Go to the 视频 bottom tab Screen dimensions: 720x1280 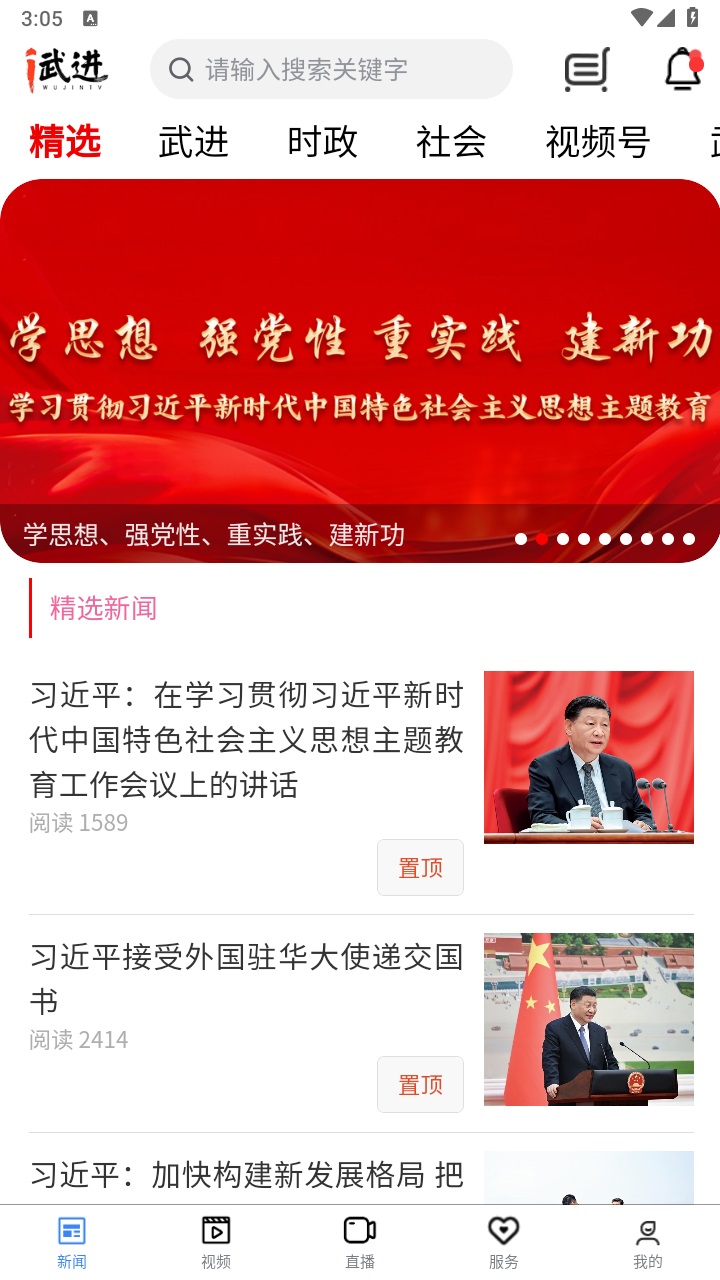(x=216, y=1242)
